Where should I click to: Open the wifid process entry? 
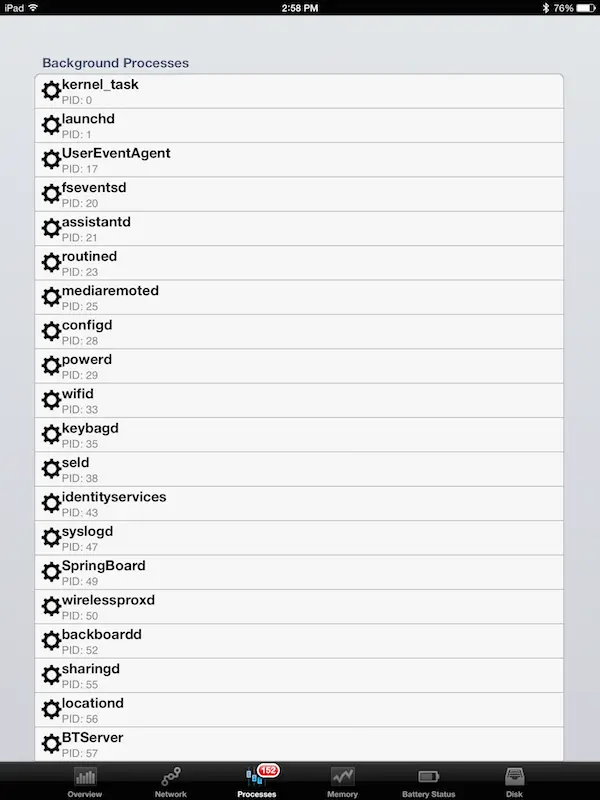[x=299, y=400]
